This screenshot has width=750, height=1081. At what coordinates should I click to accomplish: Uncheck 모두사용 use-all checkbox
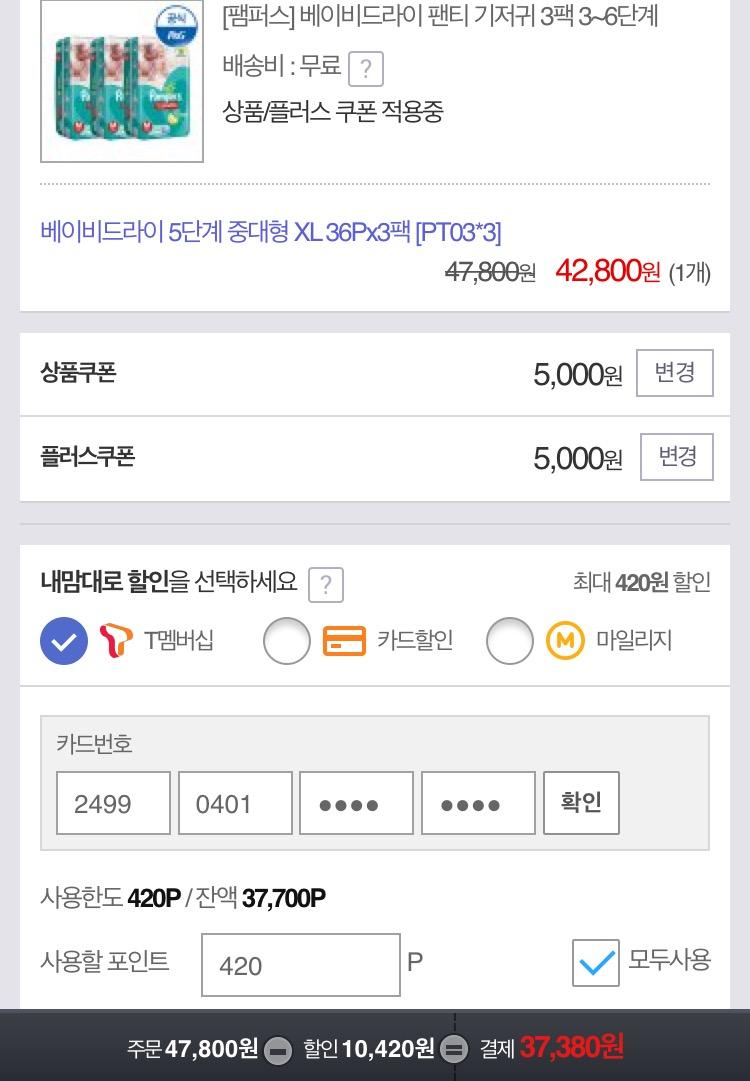(x=596, y=963)
